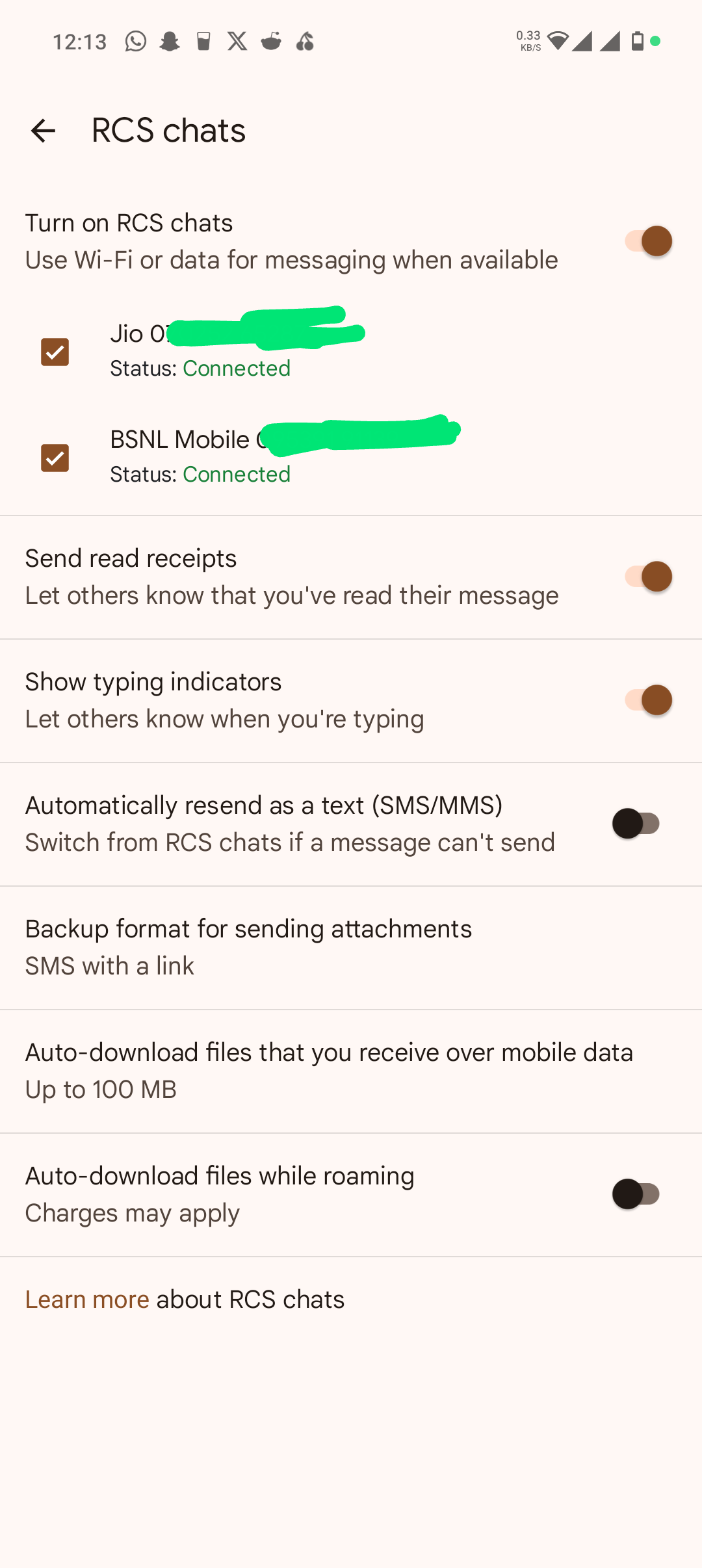
Task: Uncheck the BSNL Mobile SIM checkbox
Action: pos(55,458)
